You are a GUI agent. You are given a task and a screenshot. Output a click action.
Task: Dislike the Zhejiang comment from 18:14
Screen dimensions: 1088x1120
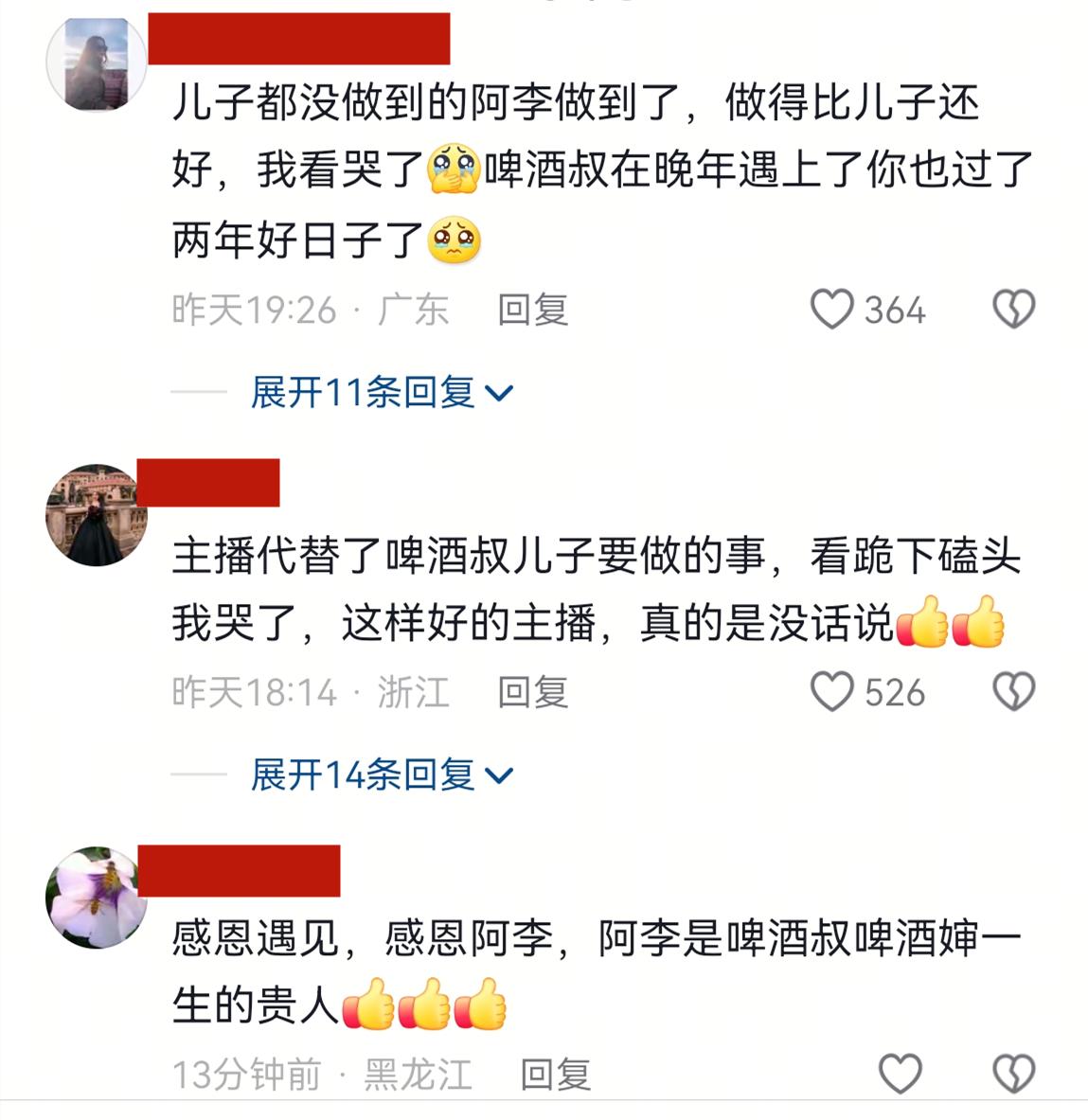tap(1013, 692)
